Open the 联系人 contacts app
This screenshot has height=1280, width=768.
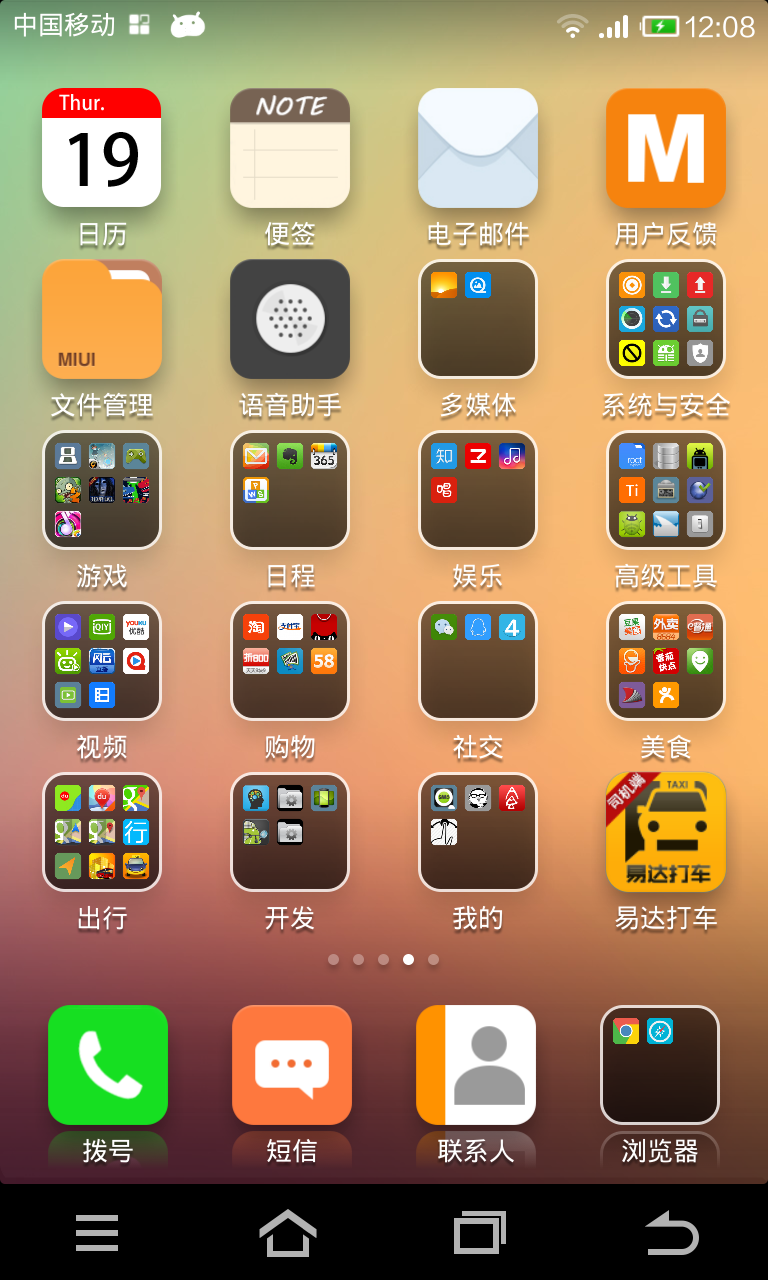[476, 1065]
